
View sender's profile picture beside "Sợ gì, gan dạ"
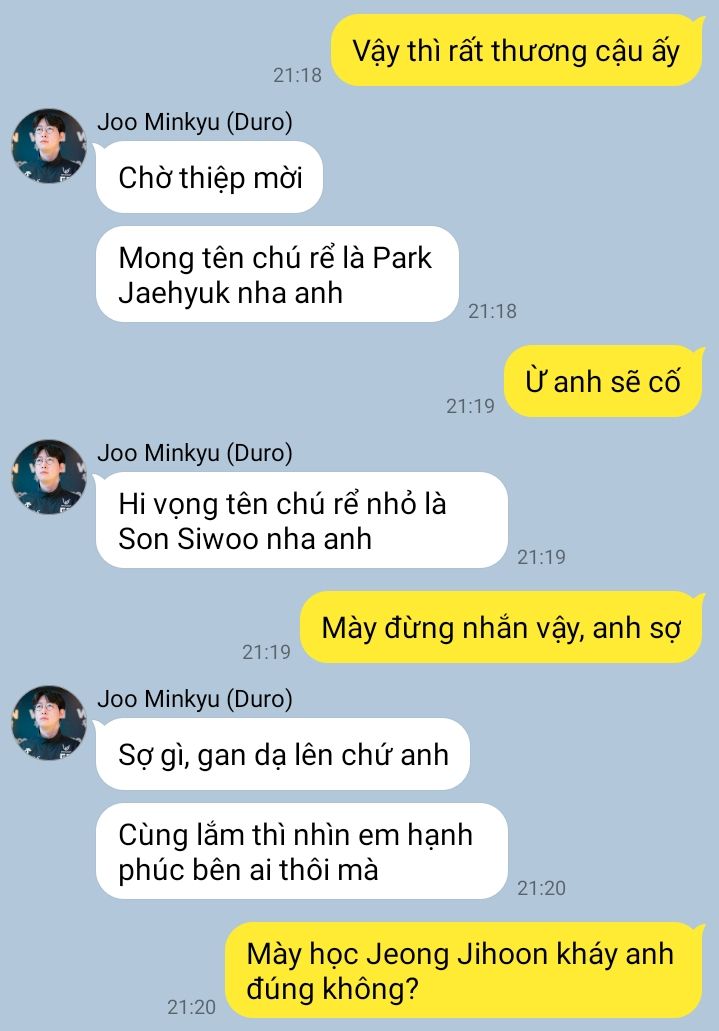coord(48,722)
